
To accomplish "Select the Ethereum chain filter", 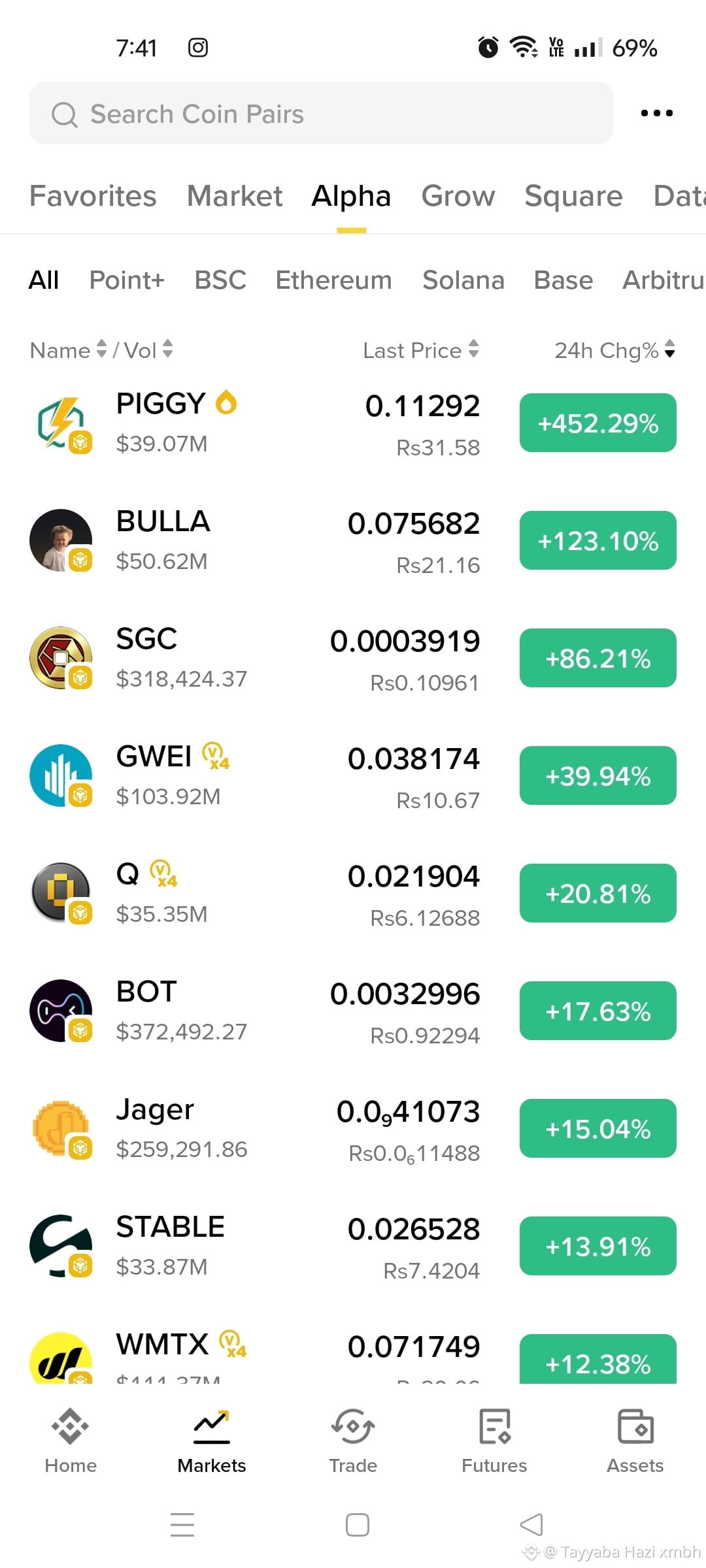I will pyautogui.click(x=334, y=280).
